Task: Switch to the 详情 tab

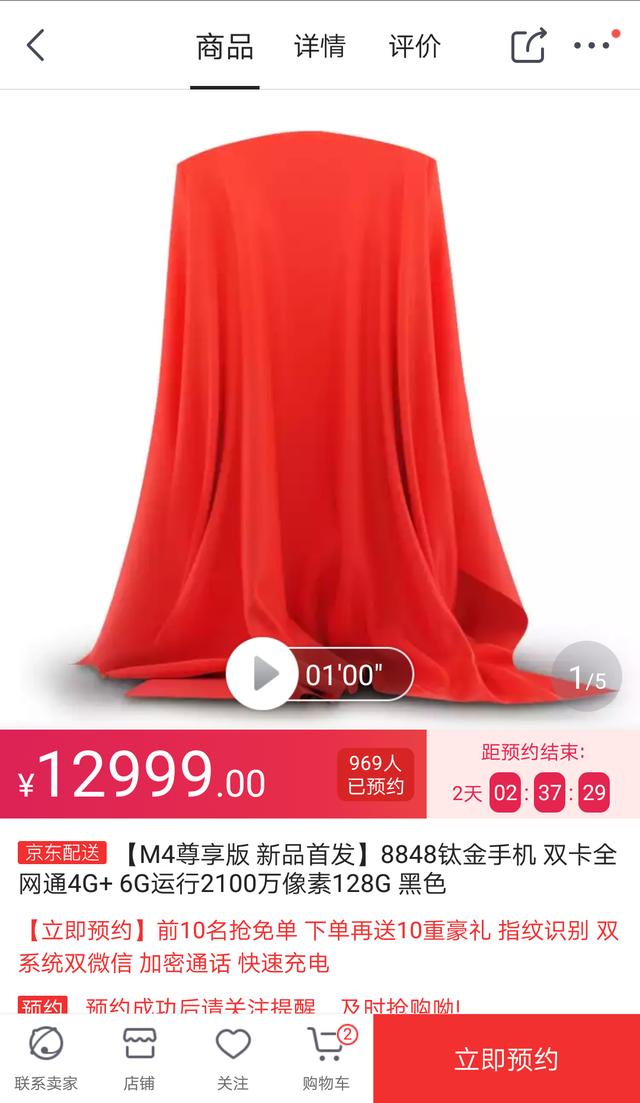Action: (319, 46)
